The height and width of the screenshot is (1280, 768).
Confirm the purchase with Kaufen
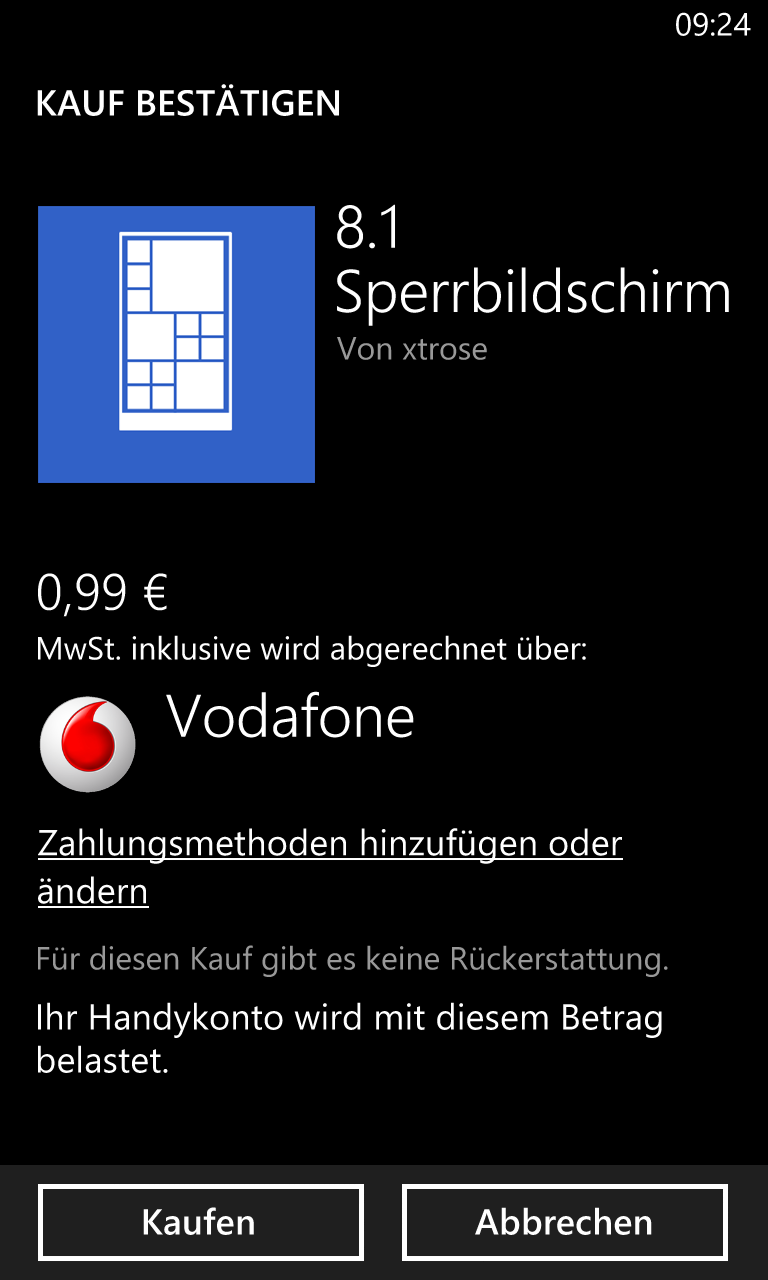click(200, 1222)
